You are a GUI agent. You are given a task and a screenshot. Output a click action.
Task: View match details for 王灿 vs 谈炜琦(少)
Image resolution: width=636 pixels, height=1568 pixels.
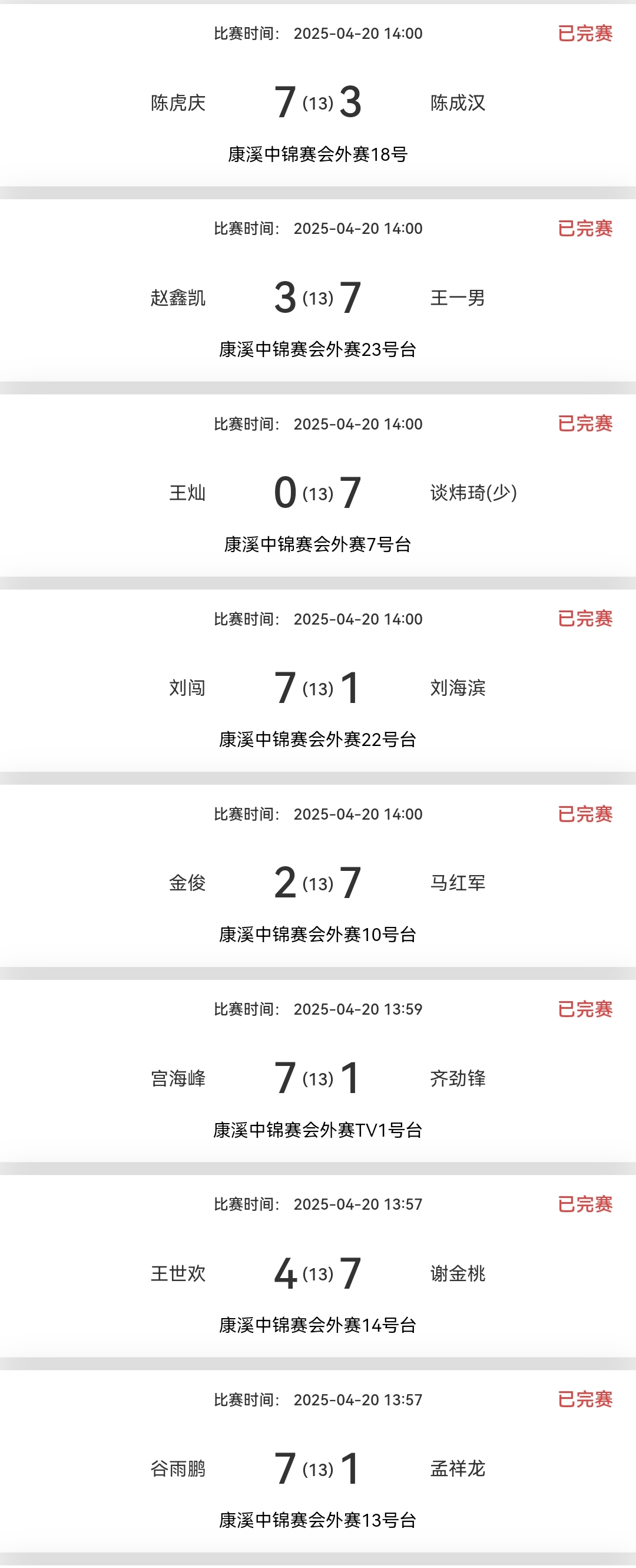pos(317,493)
